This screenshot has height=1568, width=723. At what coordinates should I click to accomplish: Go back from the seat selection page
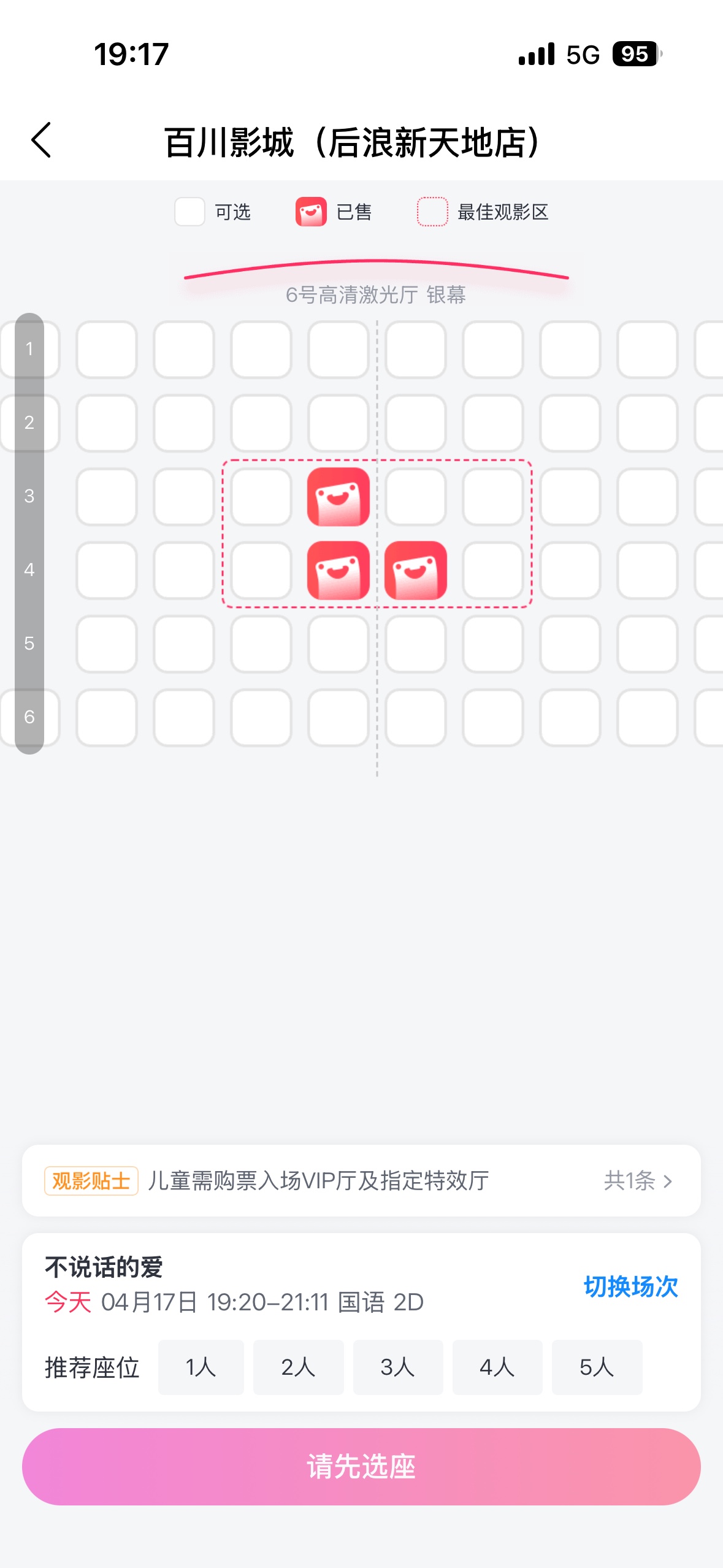click(x=41, y=140)
